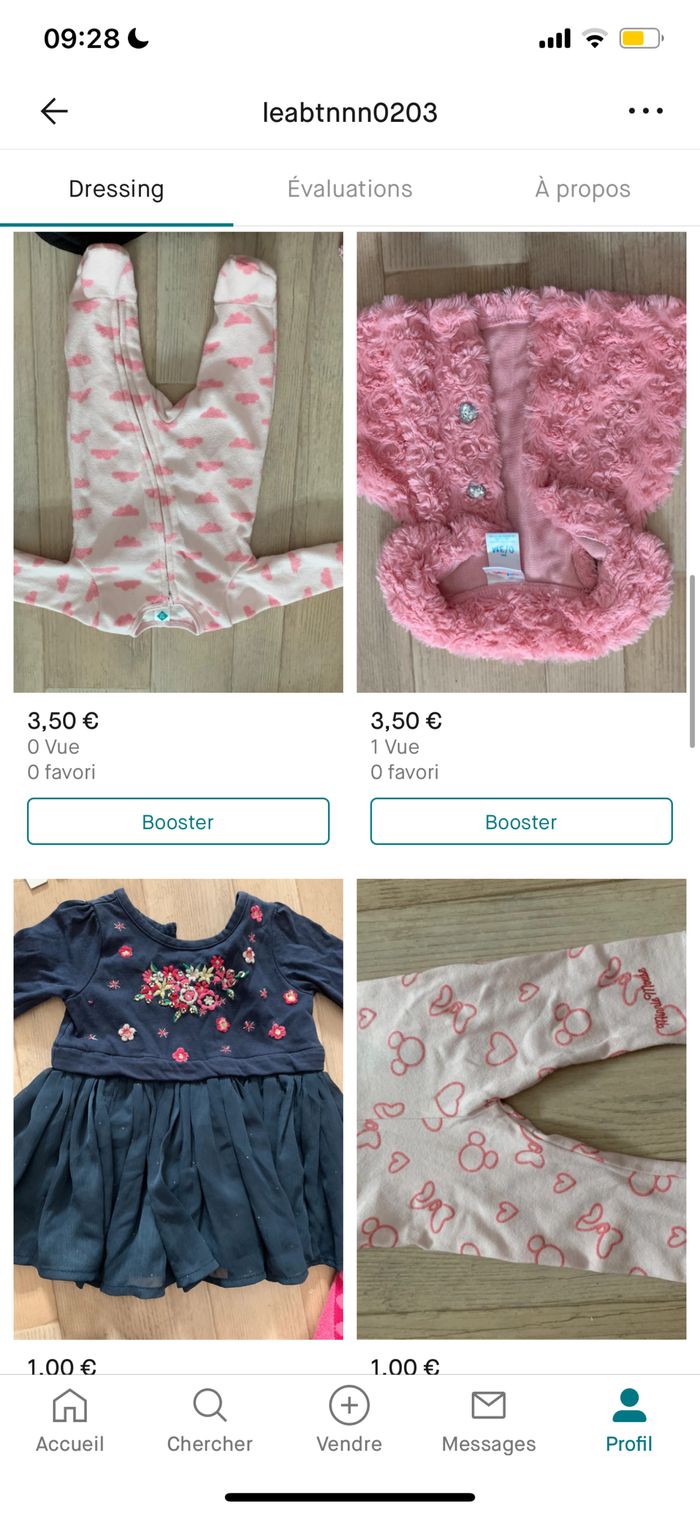
Task: Open the three-dot overflow menu
Action: coord(645,111)
